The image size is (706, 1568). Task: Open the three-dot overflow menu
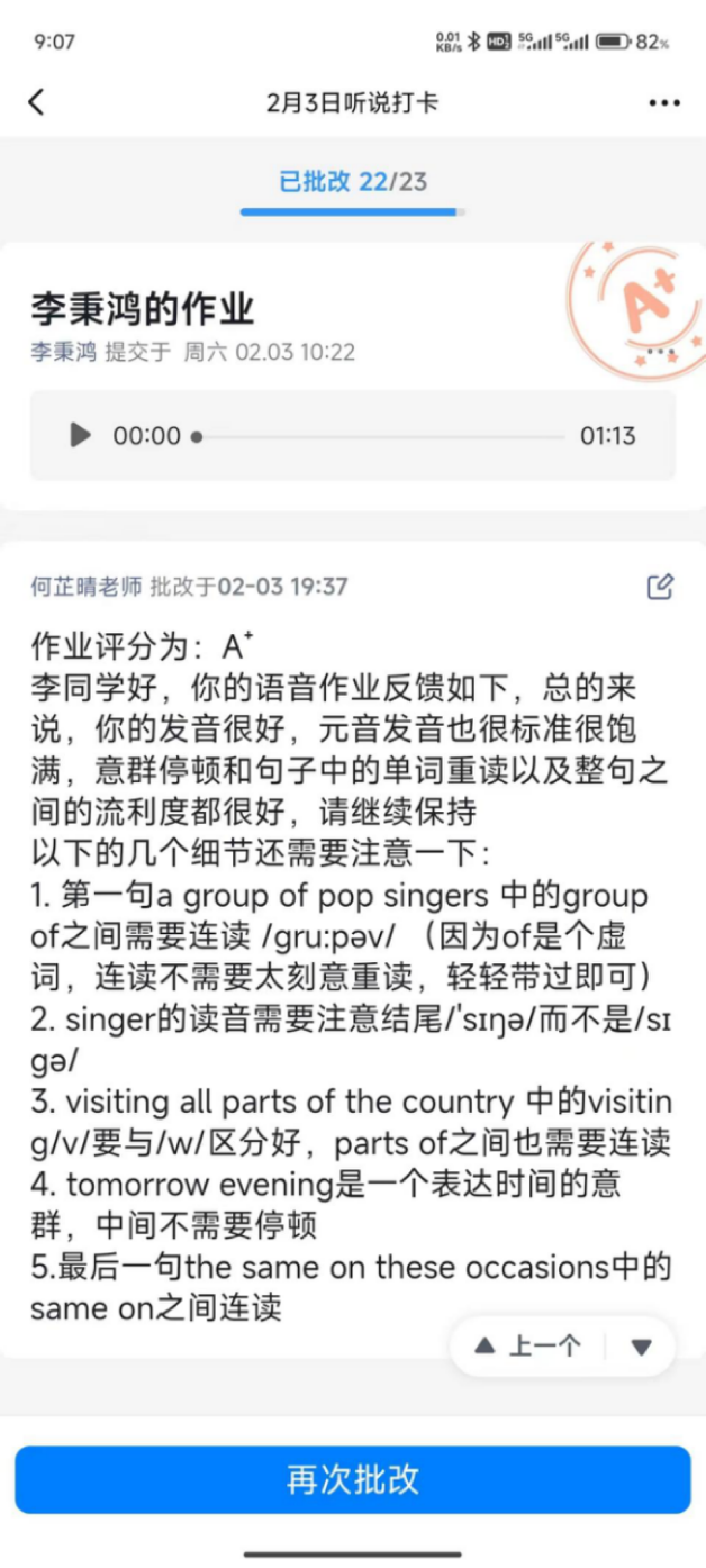[664, 103]
